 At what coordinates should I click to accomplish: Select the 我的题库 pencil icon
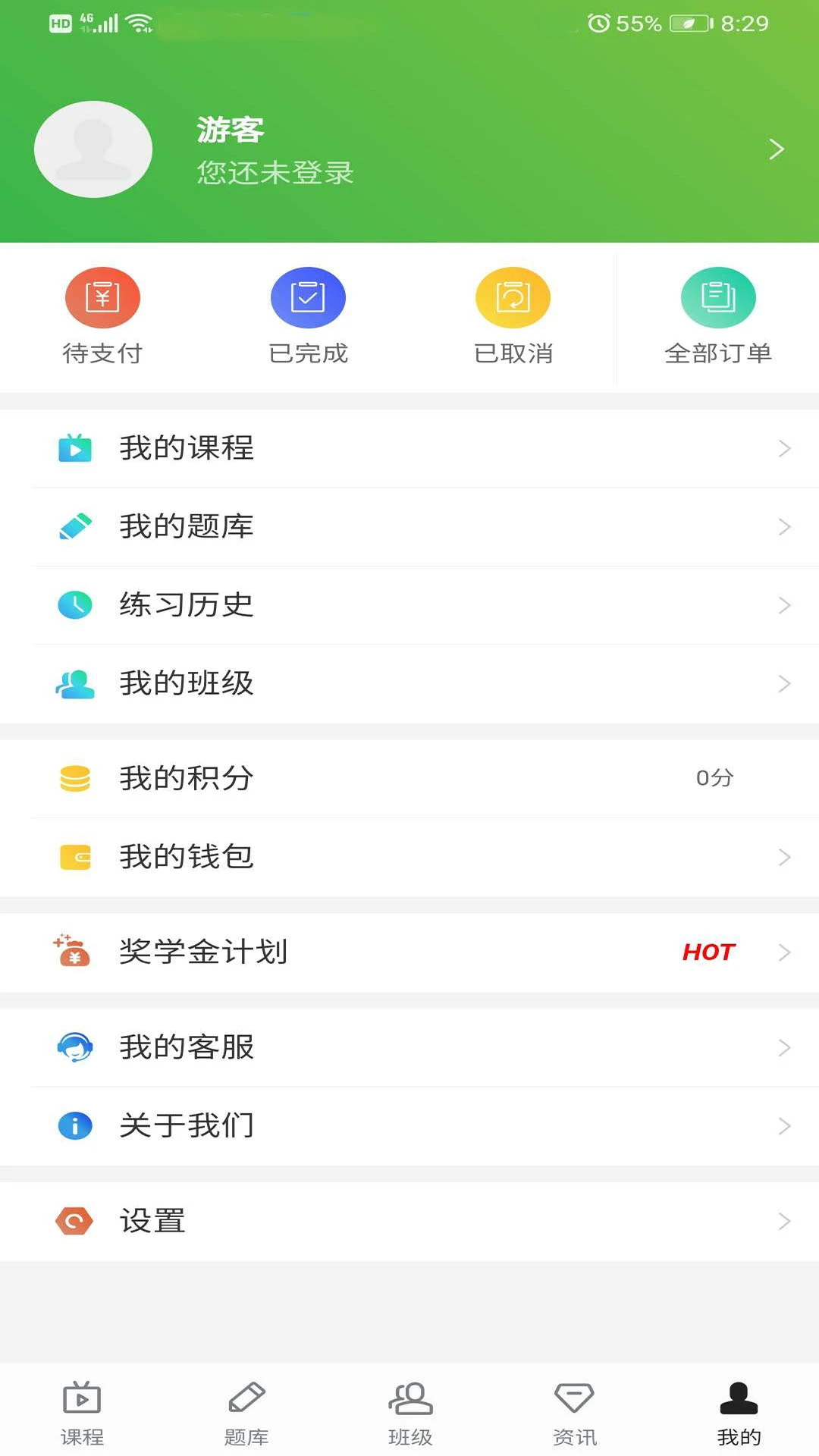coord(74,526)
